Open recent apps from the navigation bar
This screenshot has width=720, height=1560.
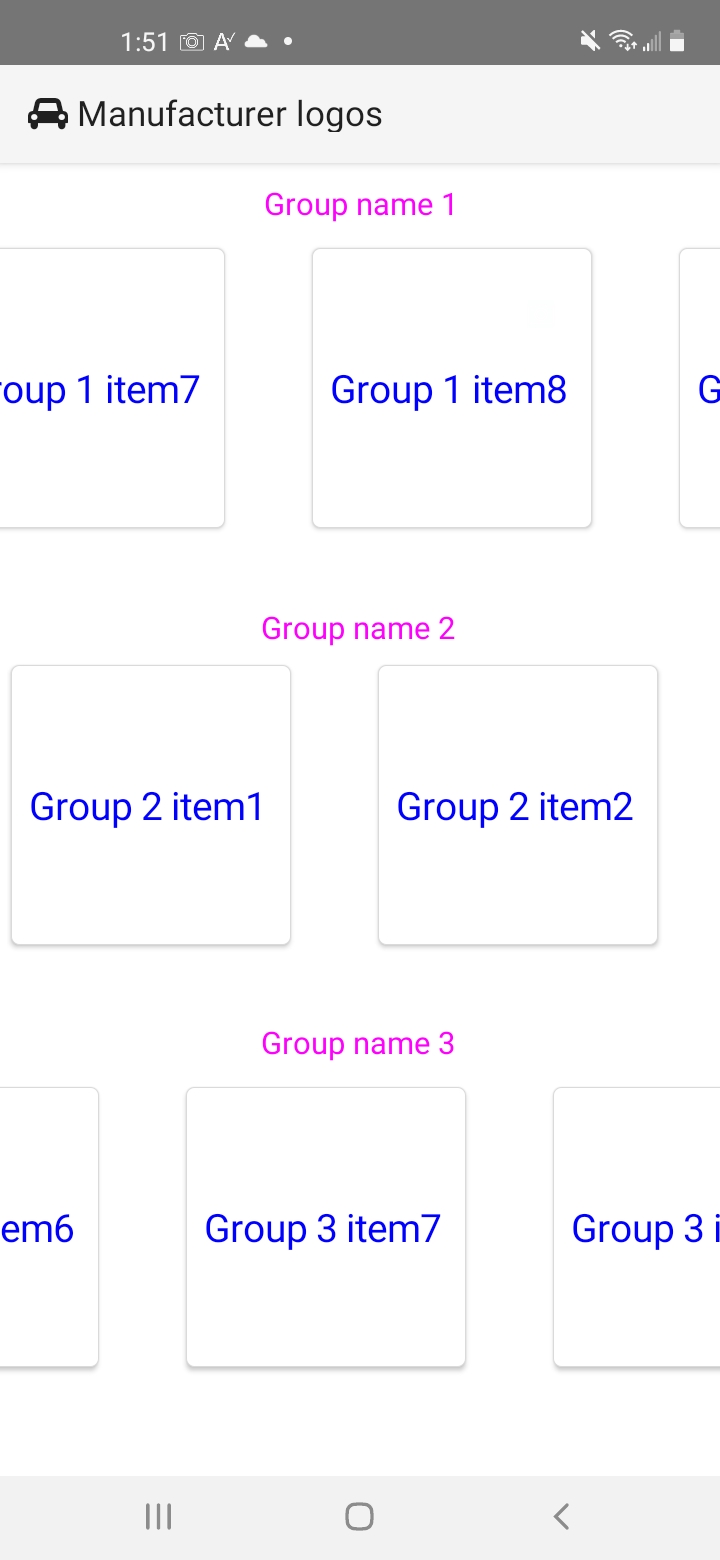158,1516
